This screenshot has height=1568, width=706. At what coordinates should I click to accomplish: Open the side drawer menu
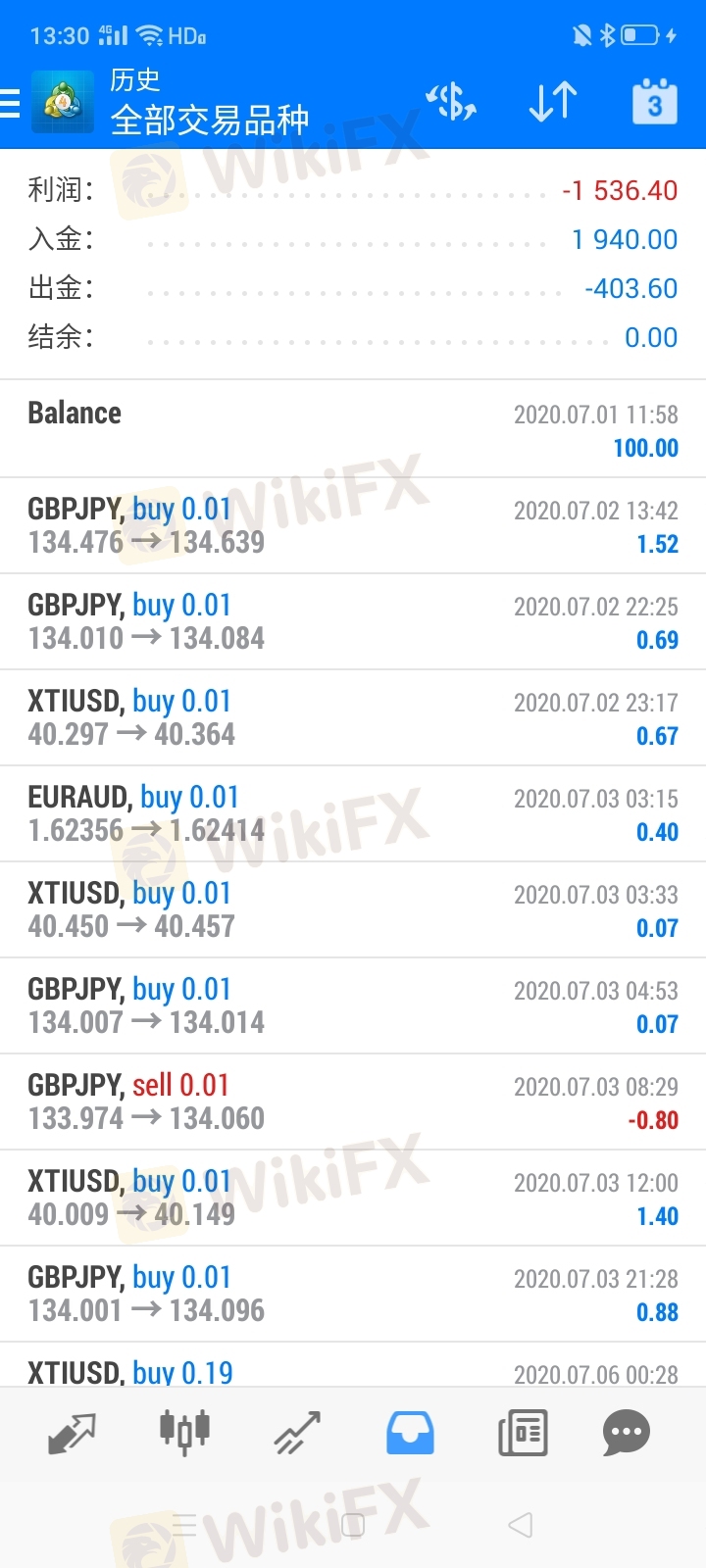click(12, 103)
